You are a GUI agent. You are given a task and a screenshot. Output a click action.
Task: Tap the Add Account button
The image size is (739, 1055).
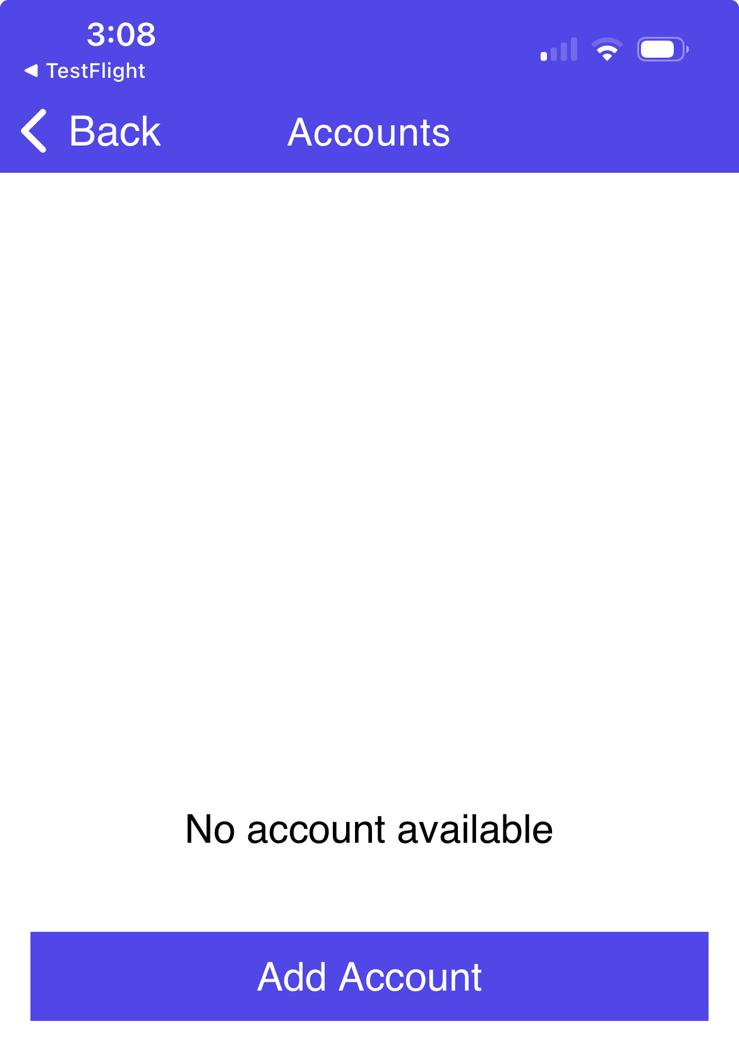[x=369, y=976]
